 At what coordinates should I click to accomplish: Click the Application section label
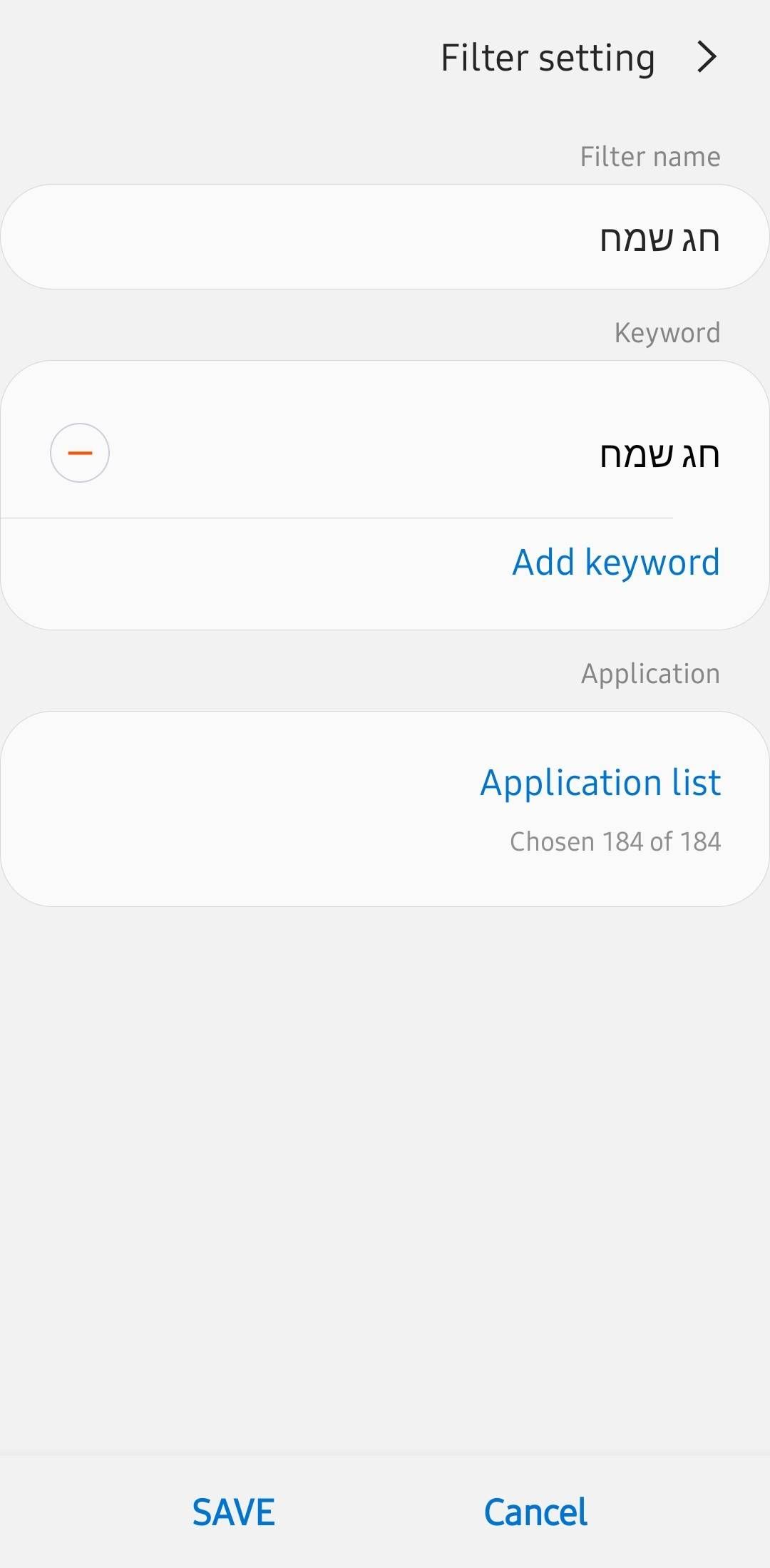coord(651,672)
